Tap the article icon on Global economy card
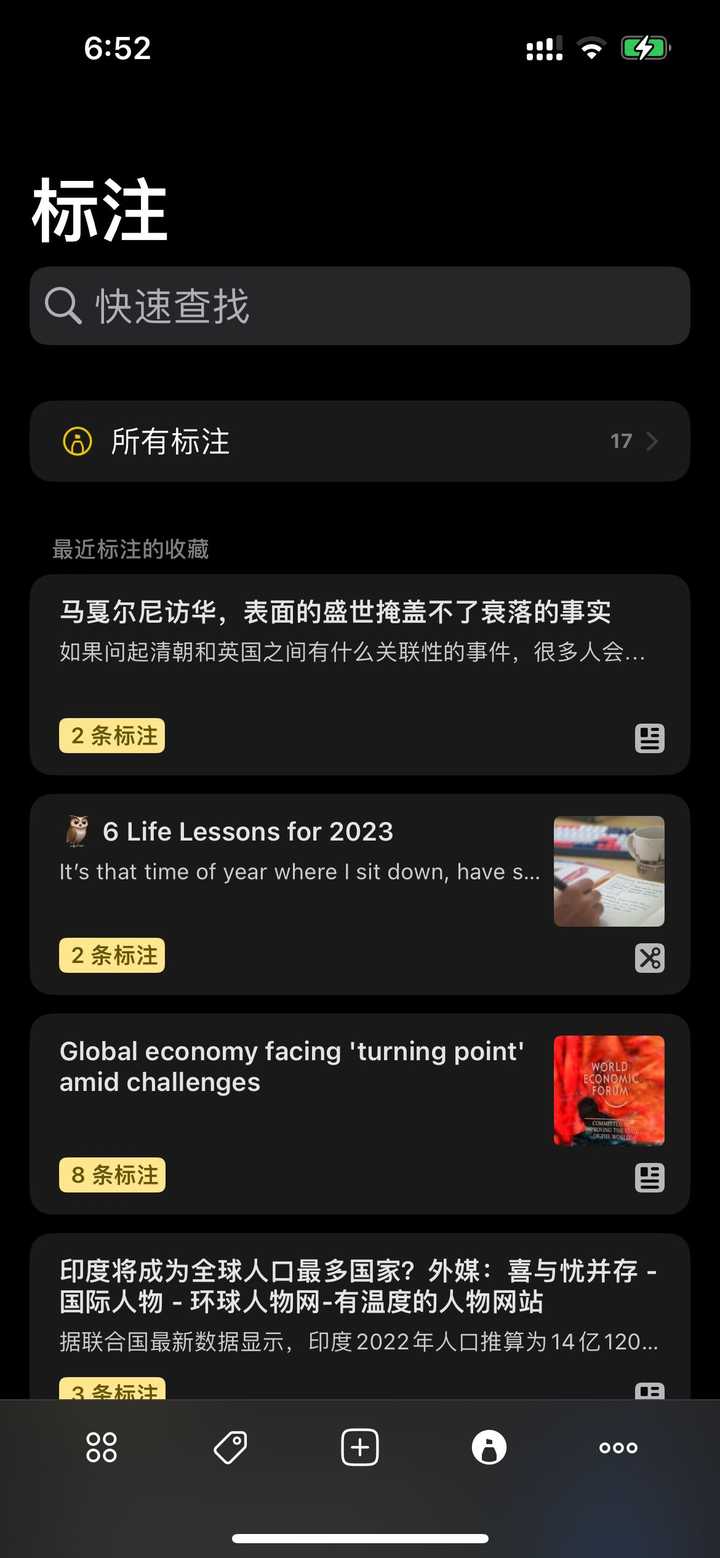Viewport: 720px width, 1558px height. pos(649,1177)
